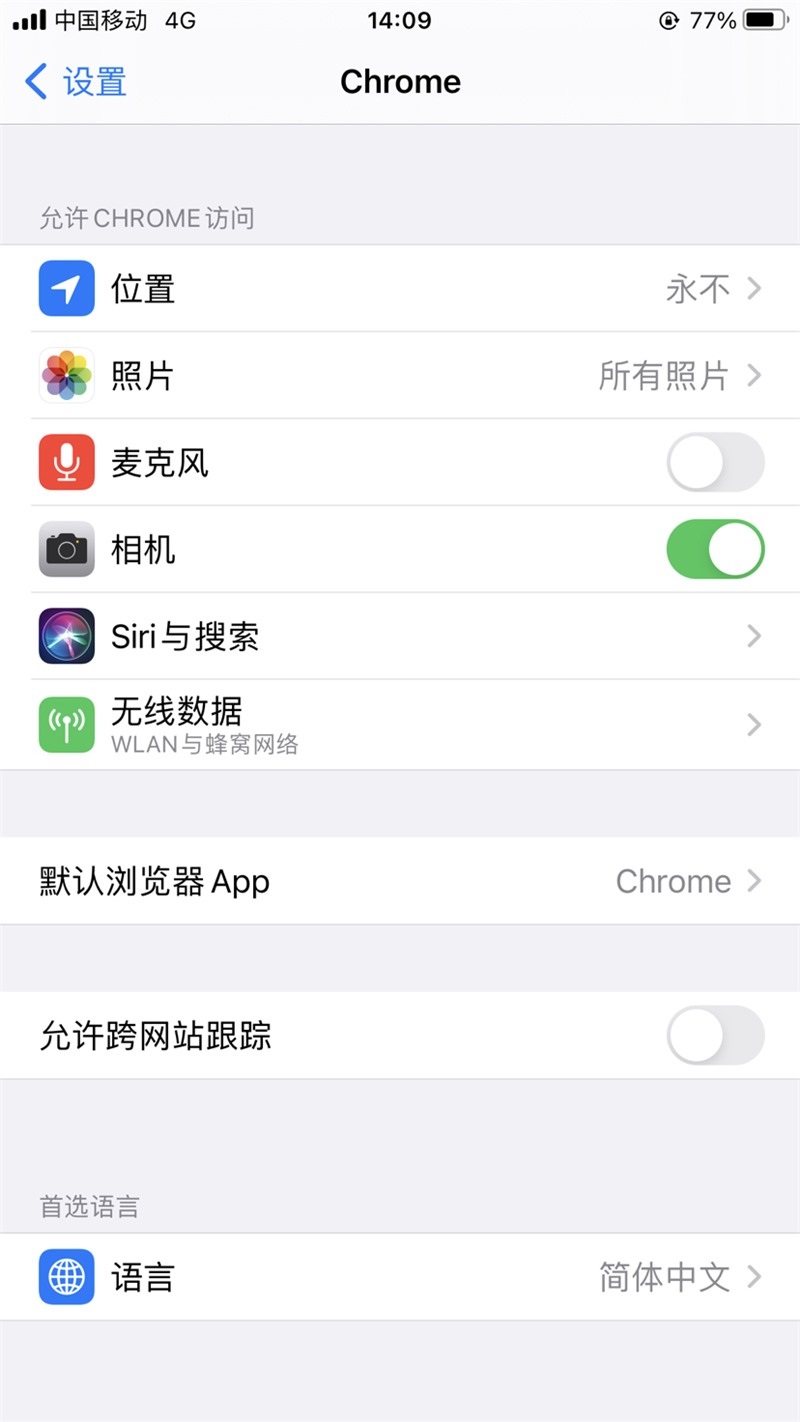800x1422 pixels.
Task: Enable 麦克风 access for Chrome
Action: tap(715, 463)
